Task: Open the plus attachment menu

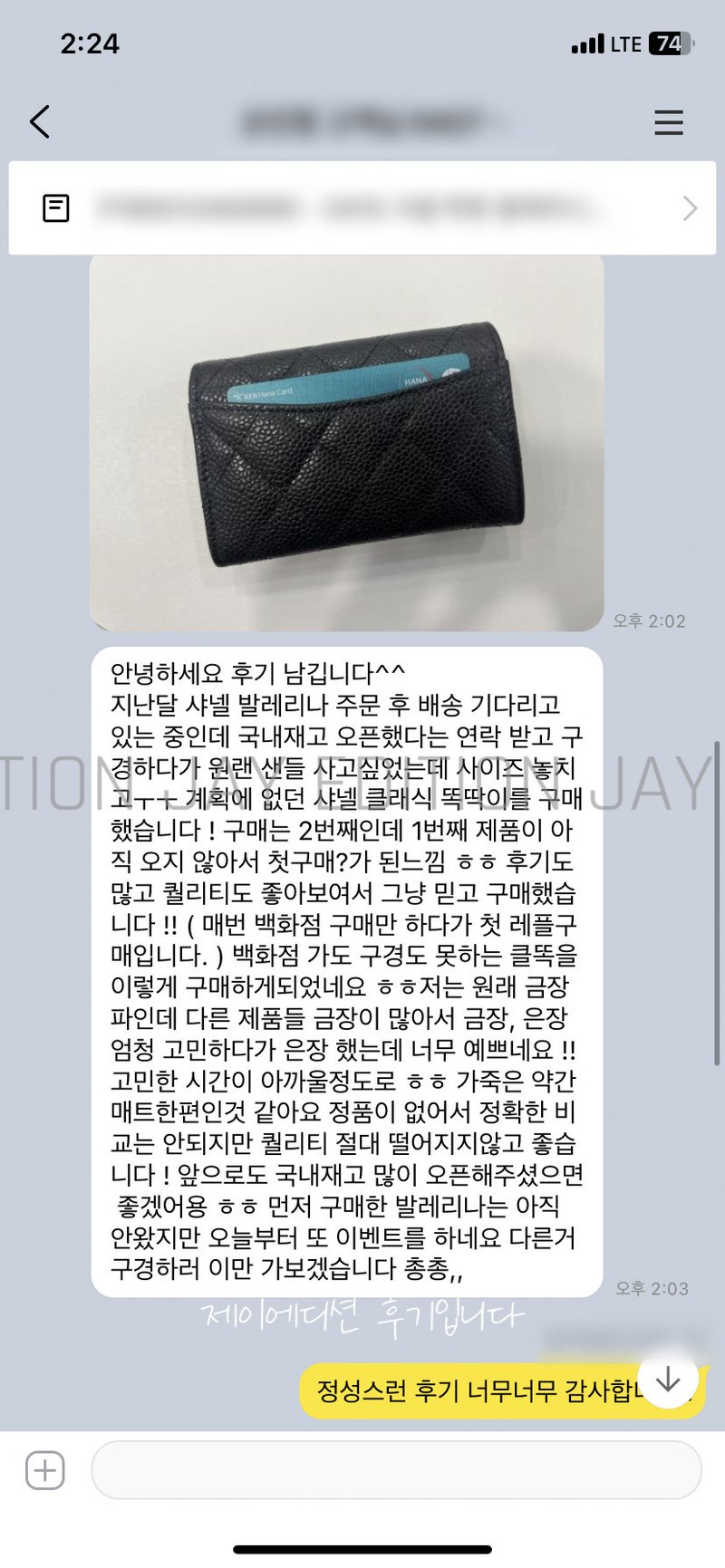Action: 45,1470
